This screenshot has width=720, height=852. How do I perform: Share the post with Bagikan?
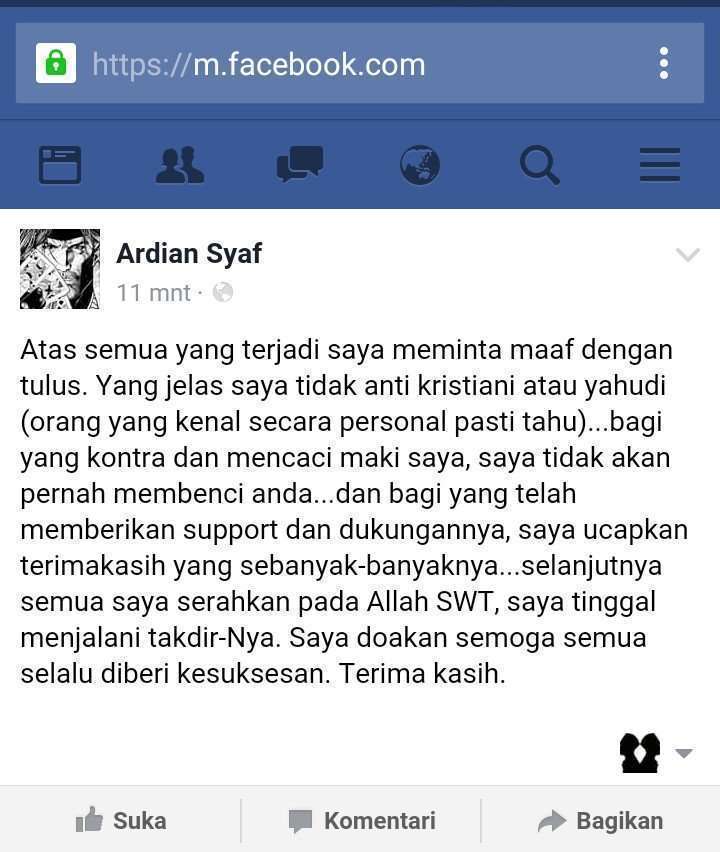click(x=600, y=821)
